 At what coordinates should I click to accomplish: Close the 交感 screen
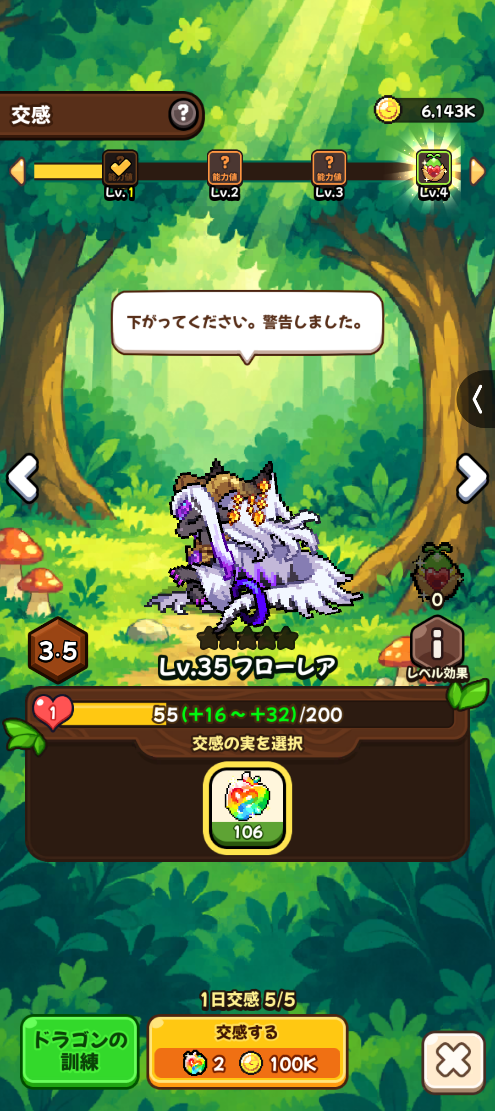click(x=454, y=1061)
